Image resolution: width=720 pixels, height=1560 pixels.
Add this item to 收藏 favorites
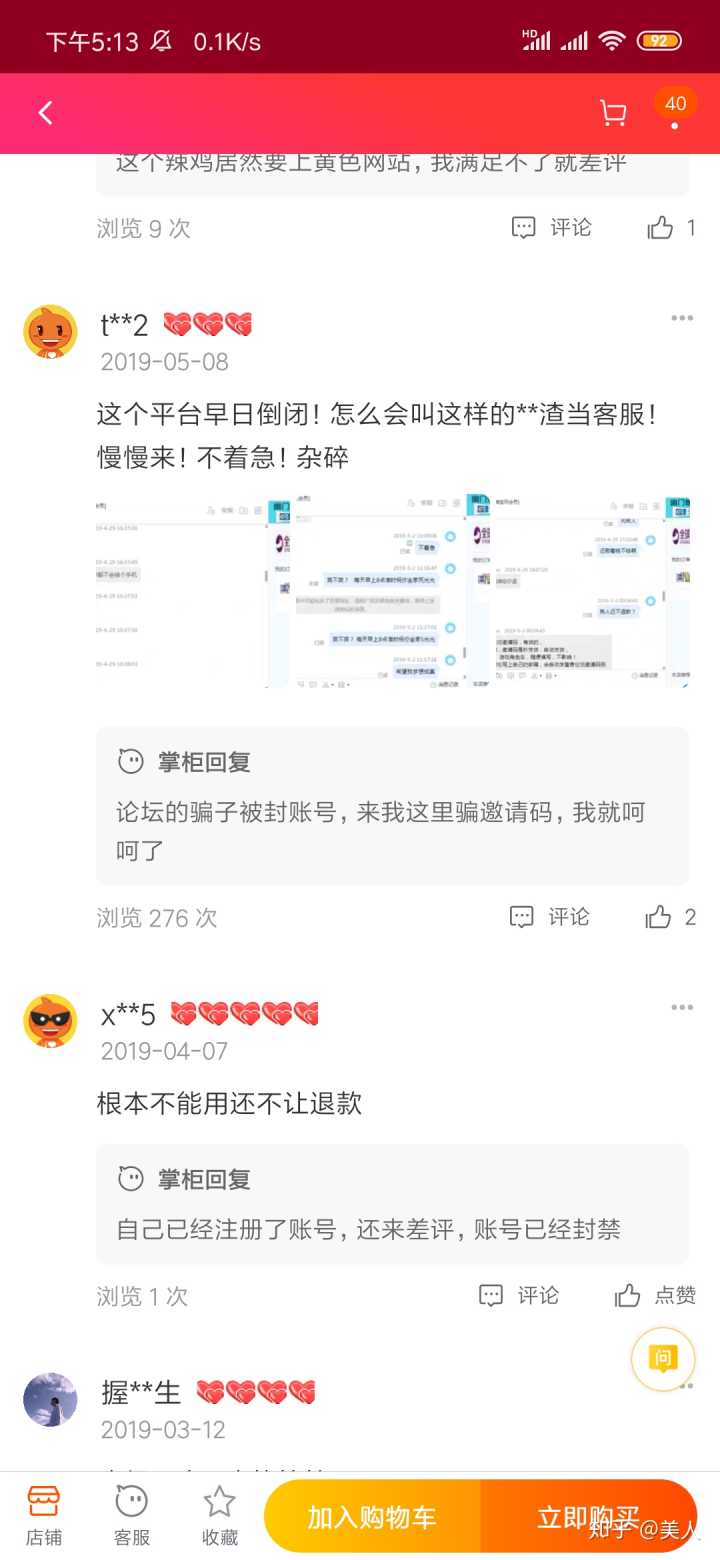coord(219,1514)
